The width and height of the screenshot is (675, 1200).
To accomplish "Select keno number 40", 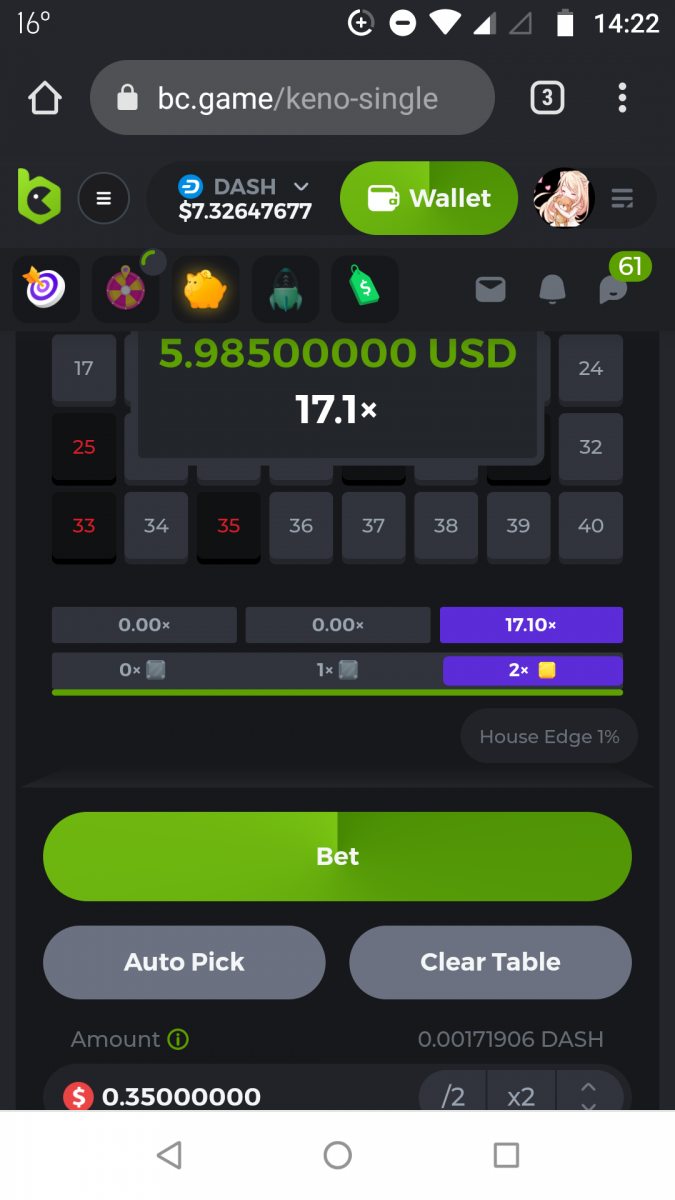I will click(x=591, y=526).
